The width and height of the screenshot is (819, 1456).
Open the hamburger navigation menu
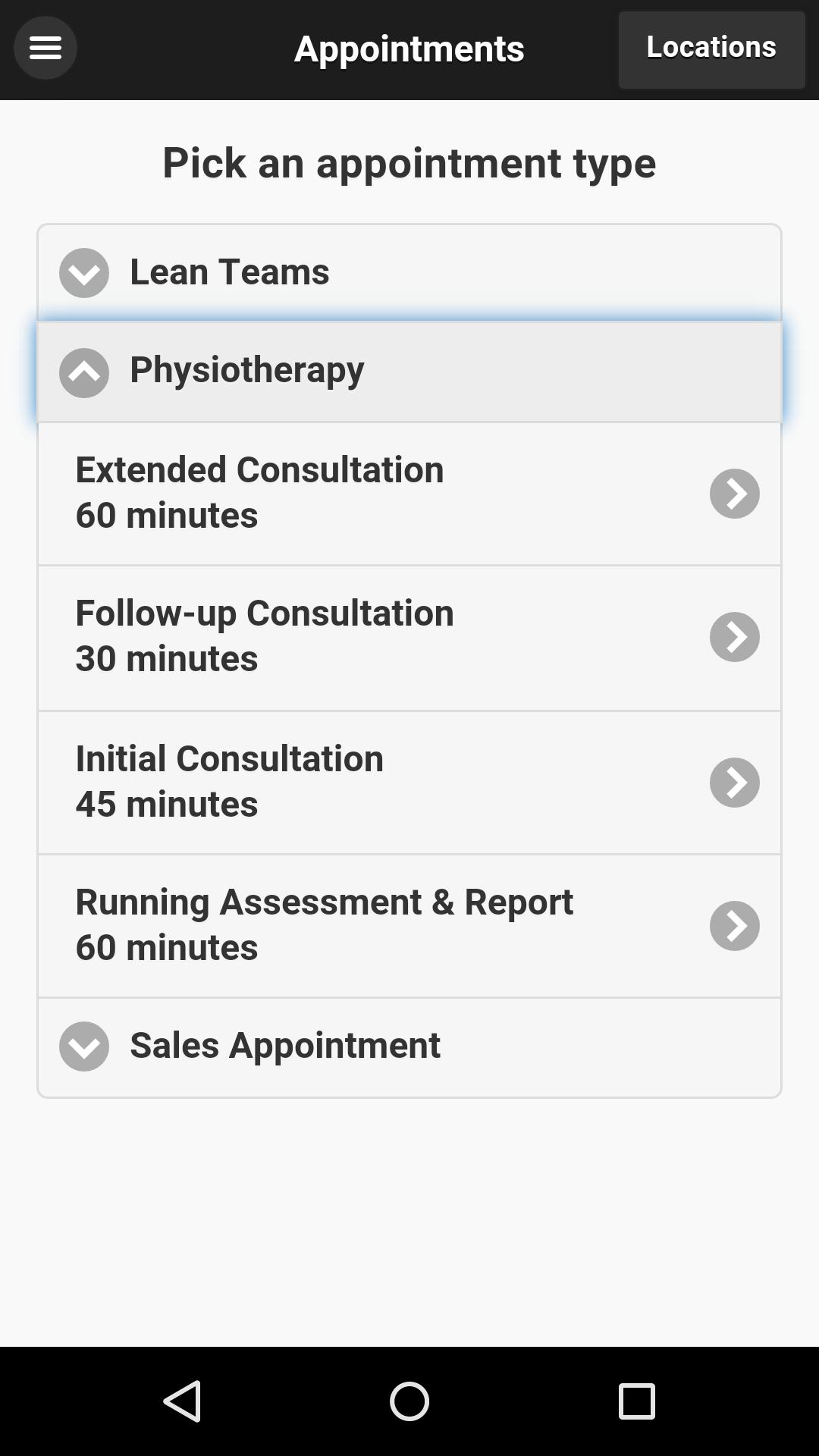tap(45, 47)
